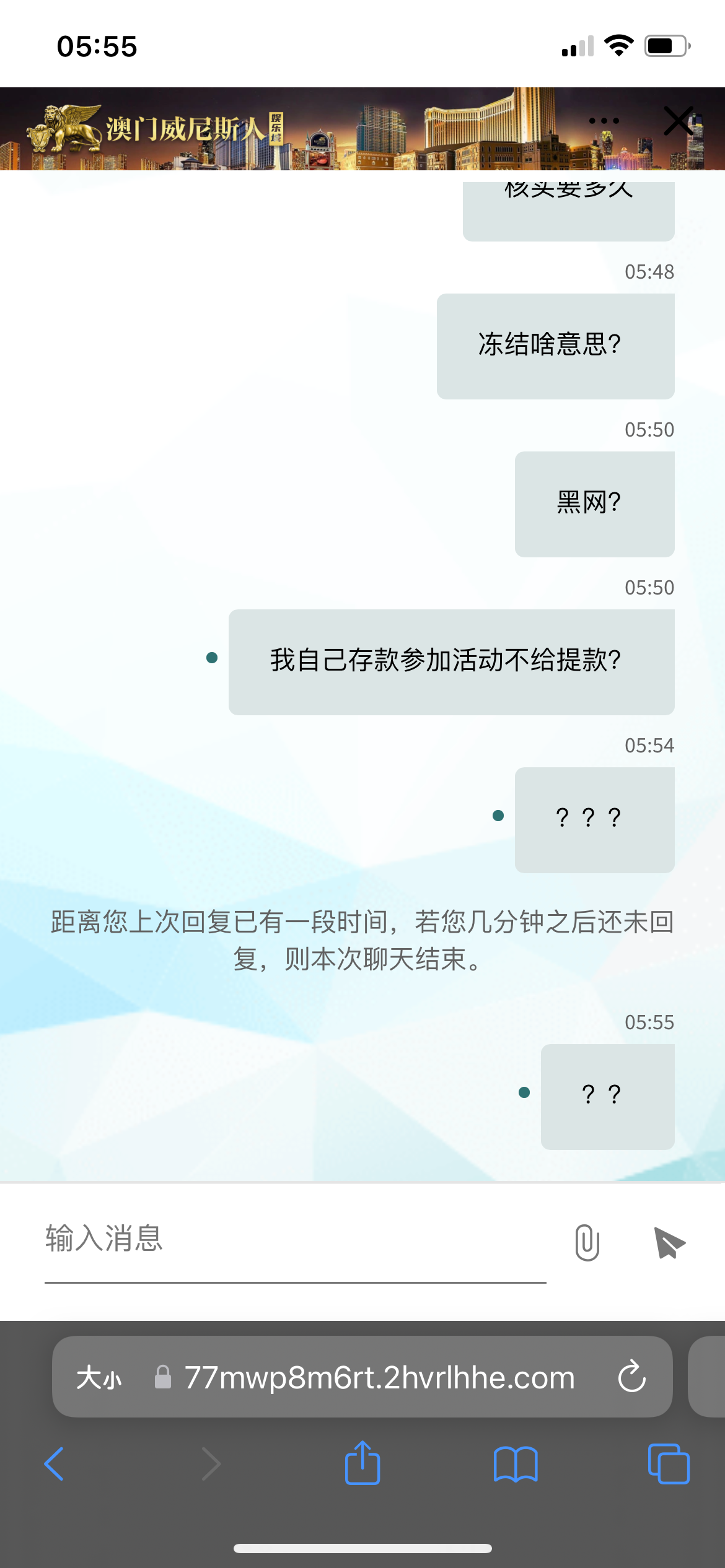The height and width of the screenshot is (1568, 725).
Task: Reload the page with the refresh icon
Action: (631, 1377)
